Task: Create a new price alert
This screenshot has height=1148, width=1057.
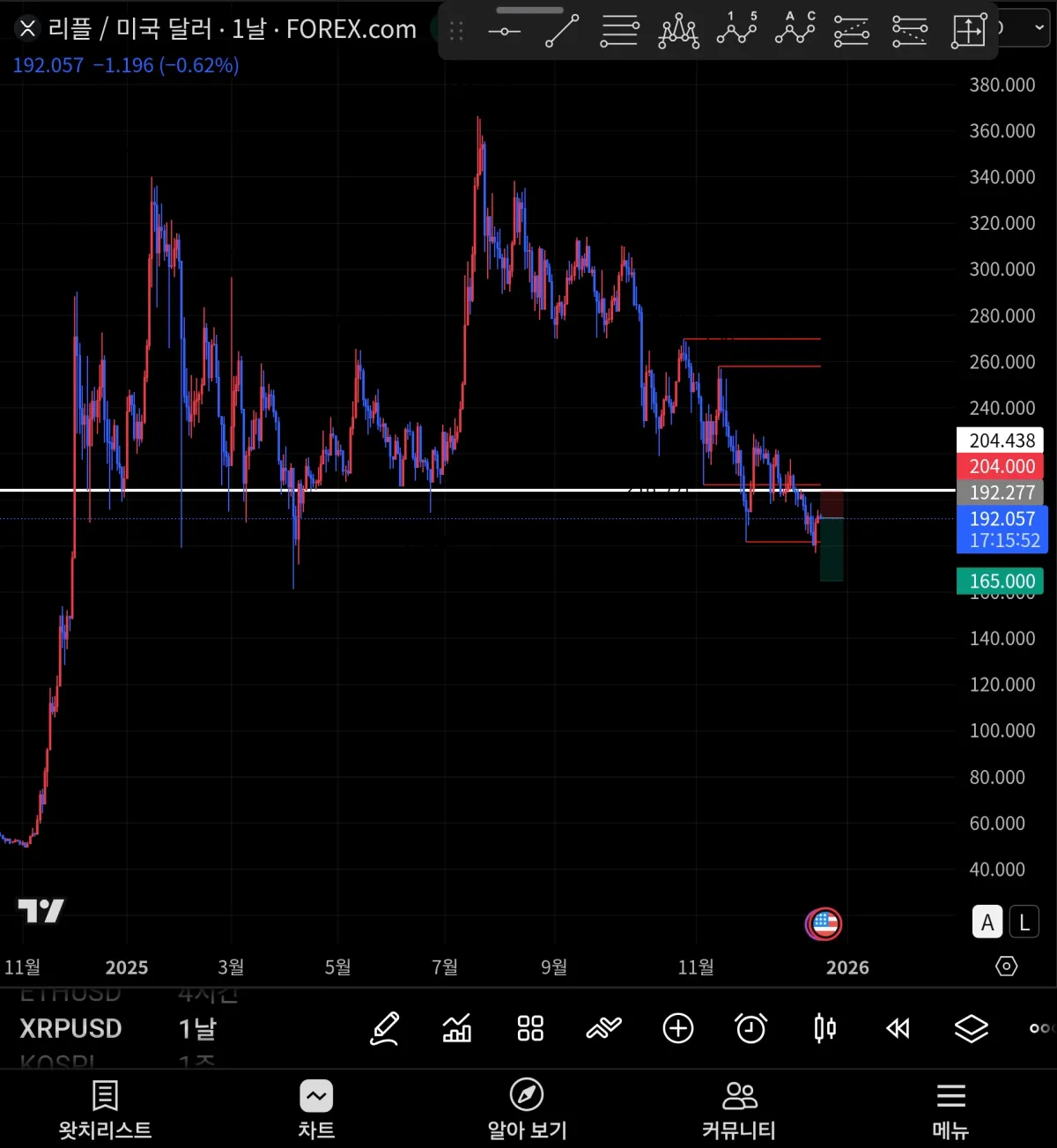Action: (x=750, y=1028)
